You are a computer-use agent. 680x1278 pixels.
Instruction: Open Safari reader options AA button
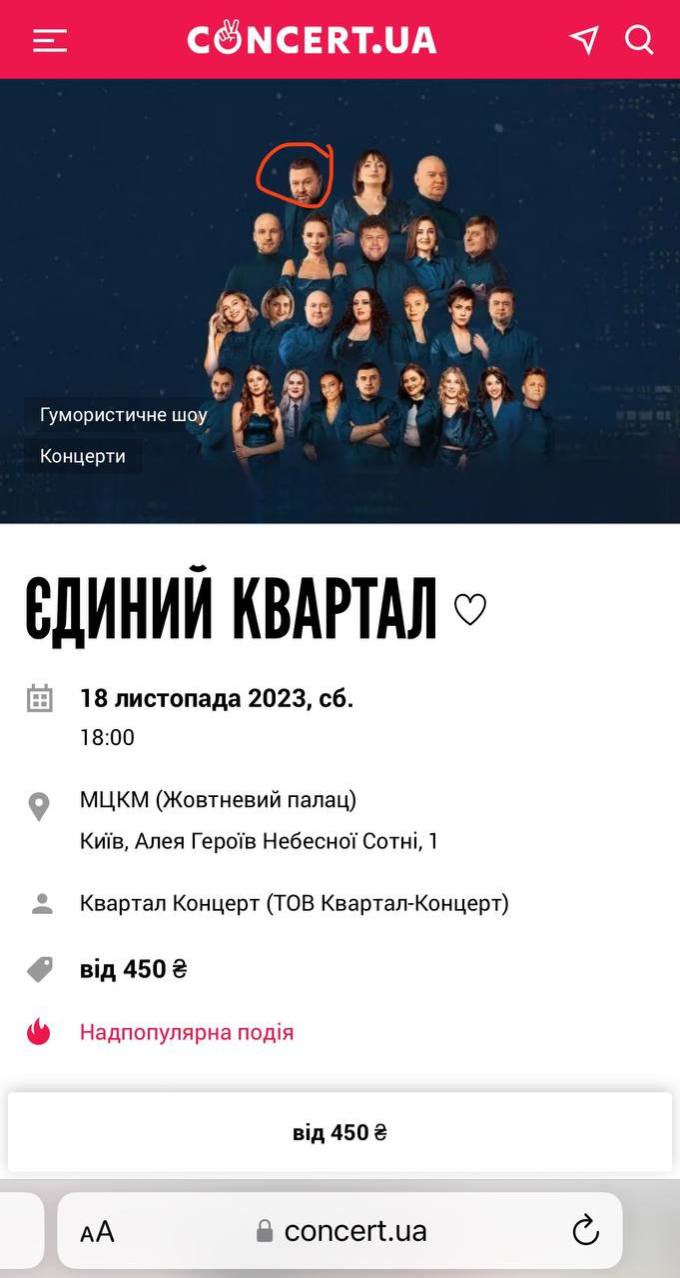pyautogui.click(x=97, y=1231)
